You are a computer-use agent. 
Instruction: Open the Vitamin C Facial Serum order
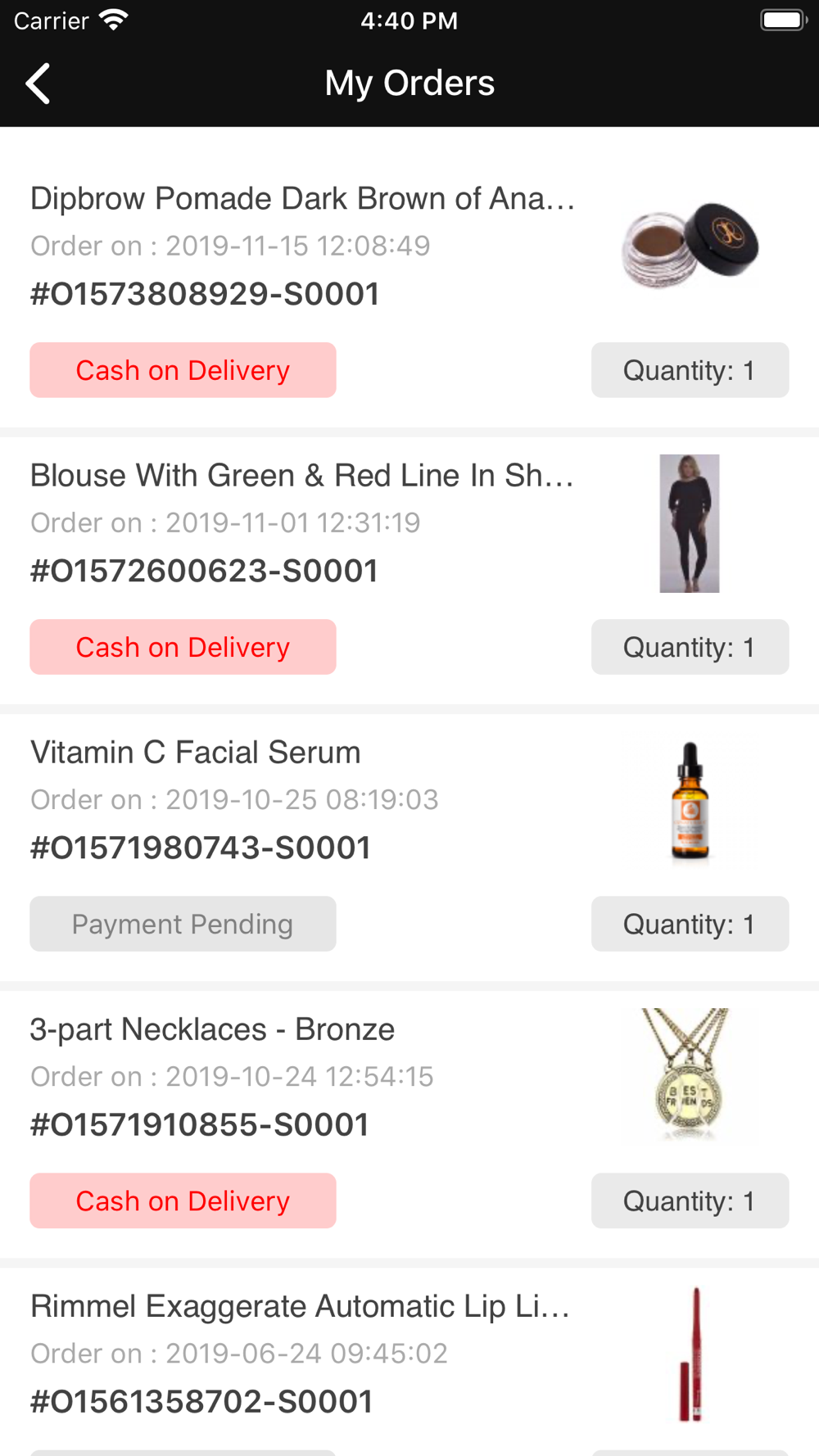click(x=409, y=848)
